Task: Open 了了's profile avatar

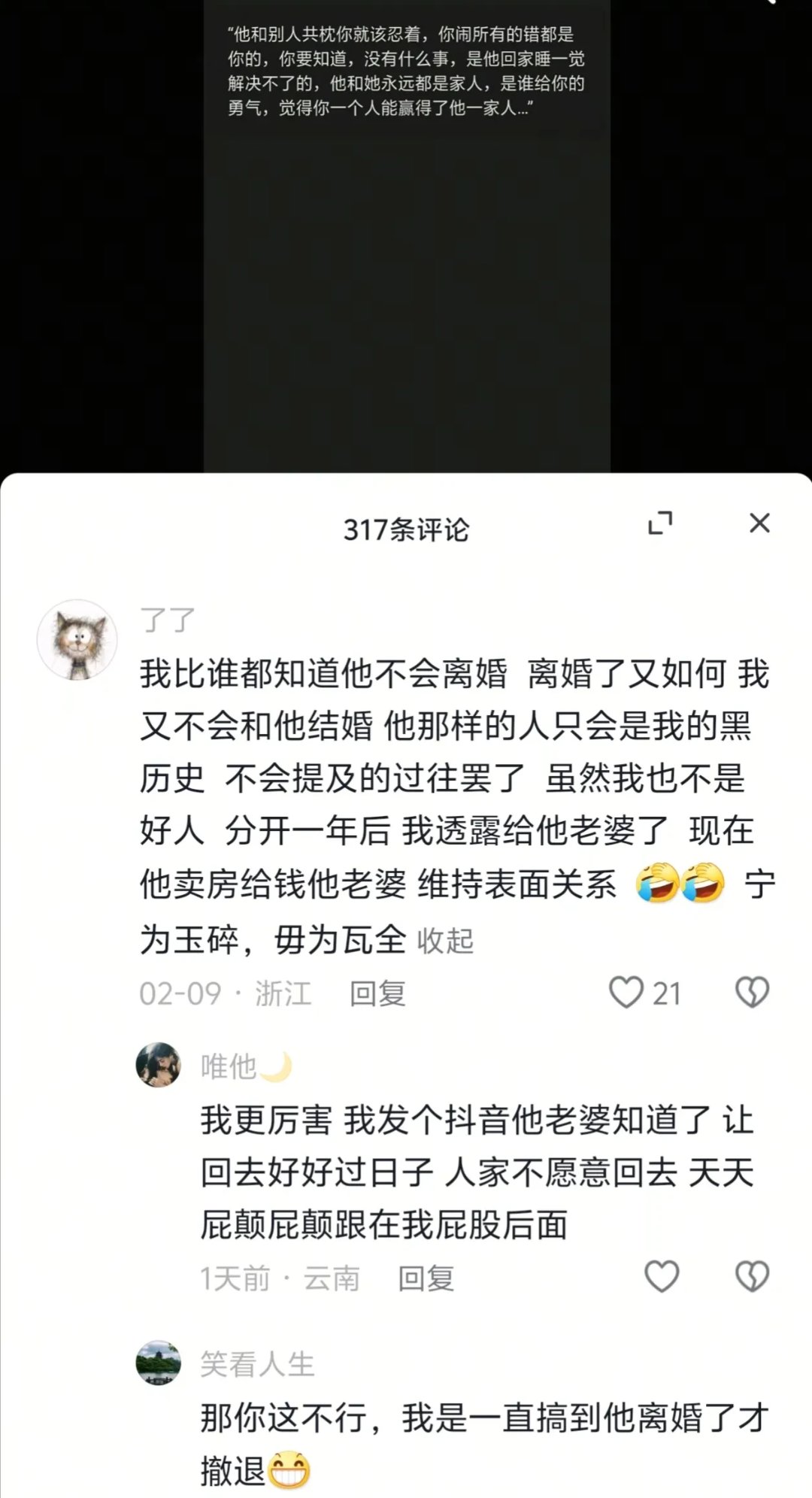Action: pos(77,640)
